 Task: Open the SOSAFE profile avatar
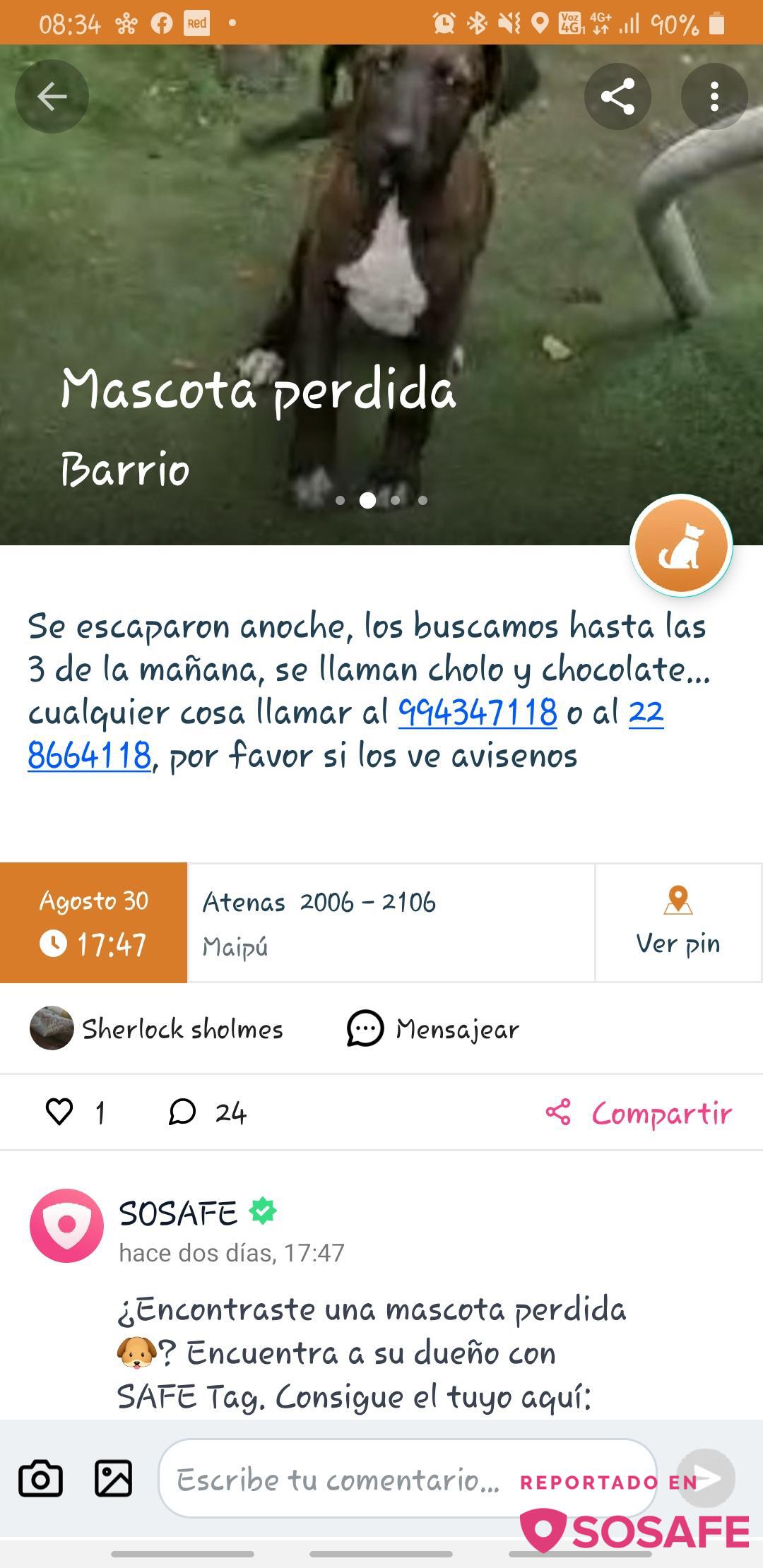tap(66, 1225)
